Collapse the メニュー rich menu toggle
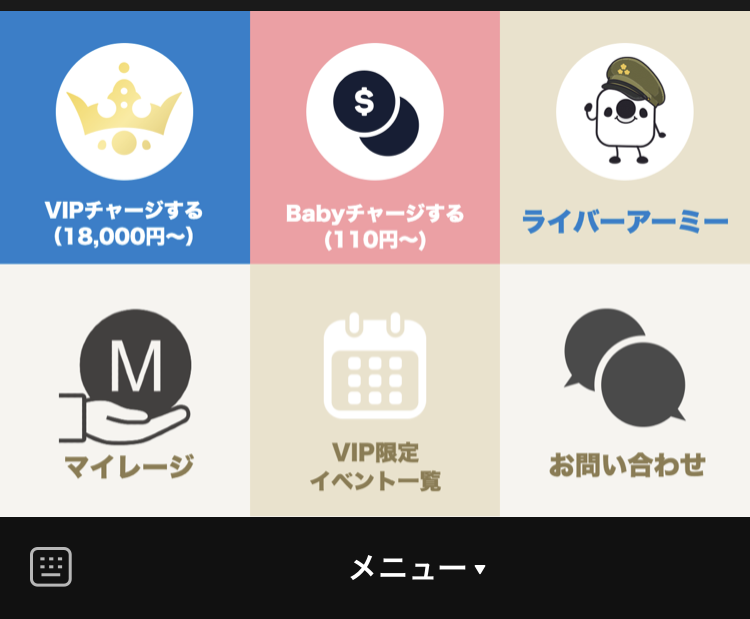 tap(416, 568)
